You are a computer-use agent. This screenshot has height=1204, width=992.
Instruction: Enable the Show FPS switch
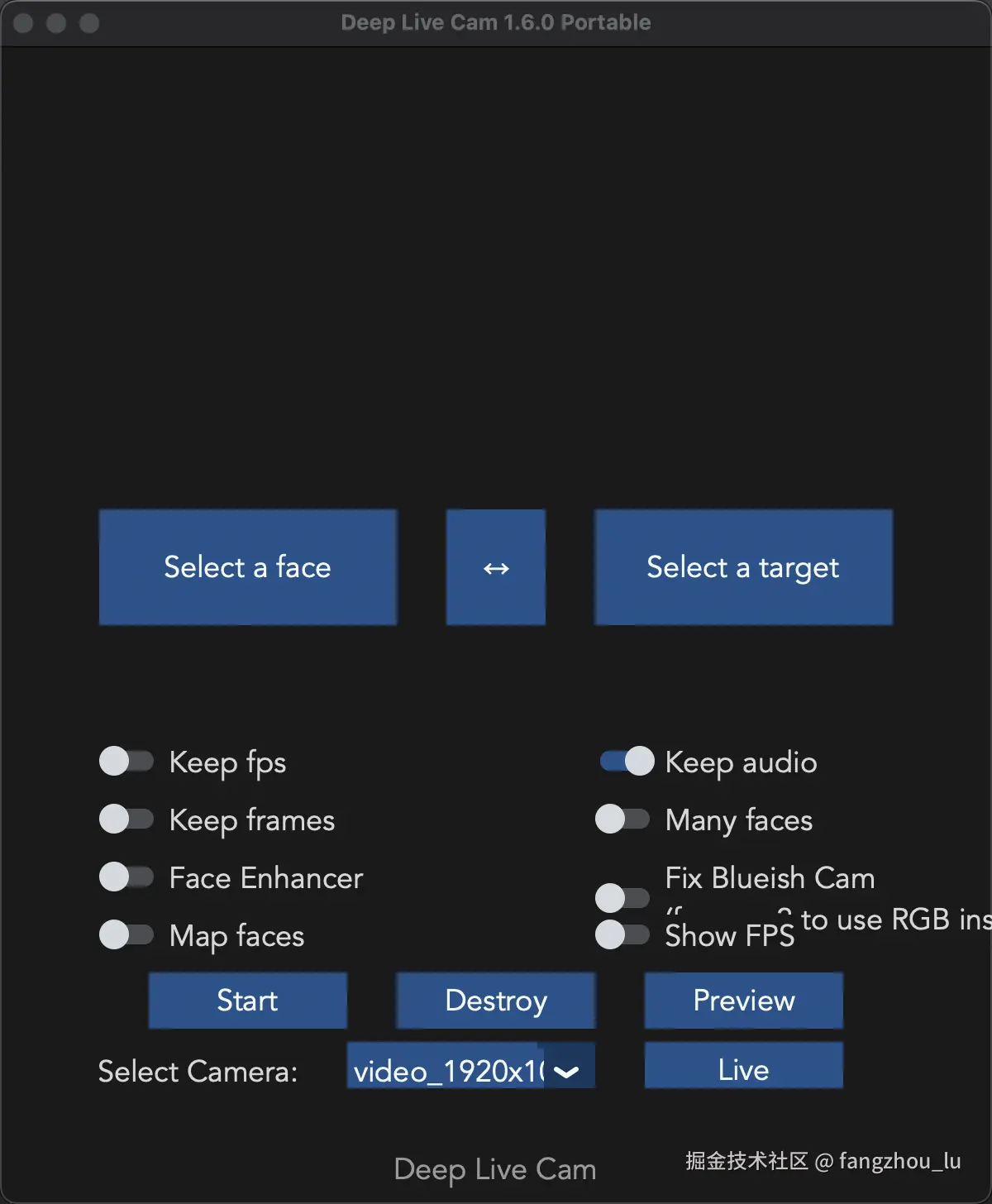pos(622,934)
